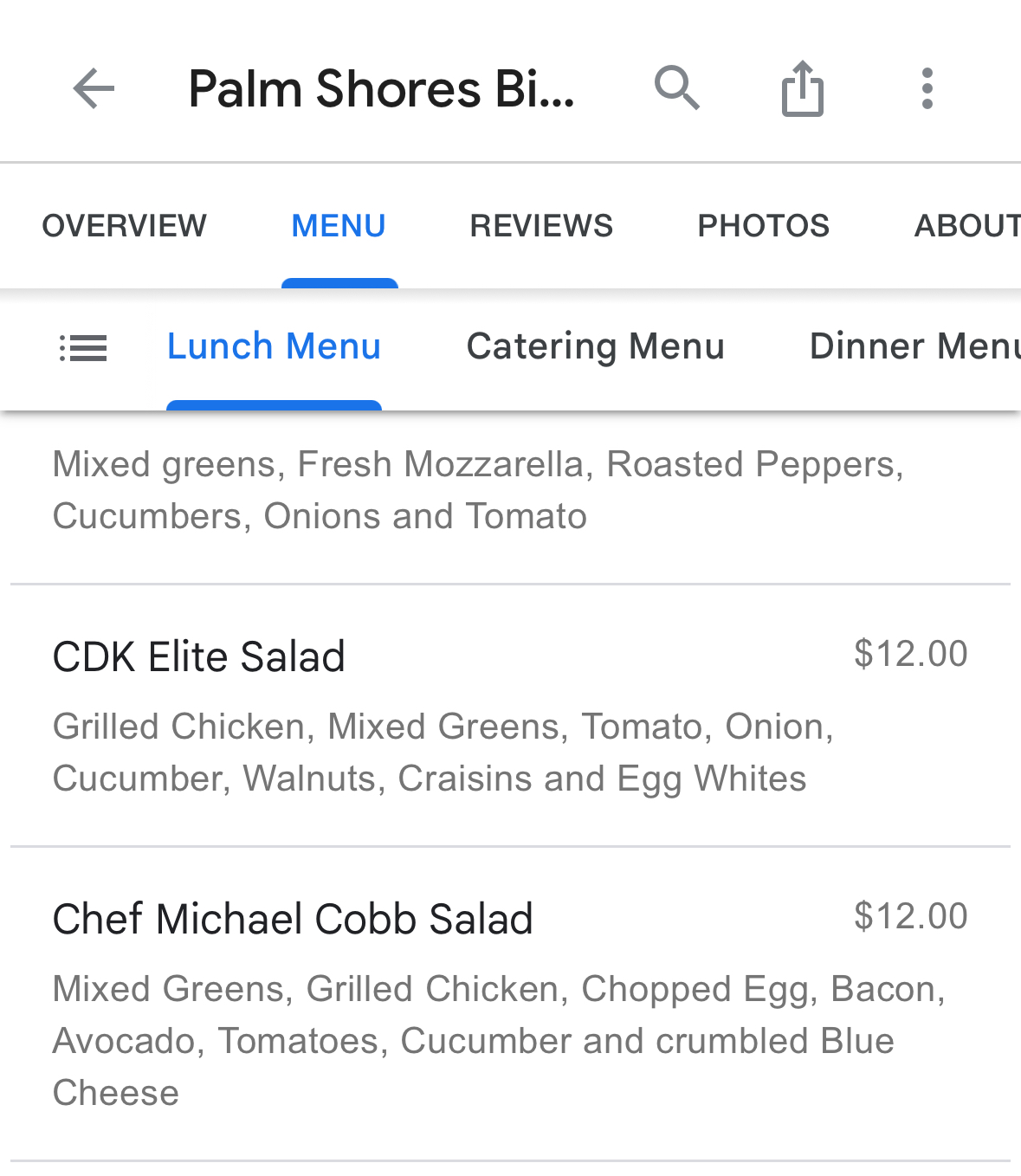
Task: Open the menu sections list icon
Action: [83, 348]
